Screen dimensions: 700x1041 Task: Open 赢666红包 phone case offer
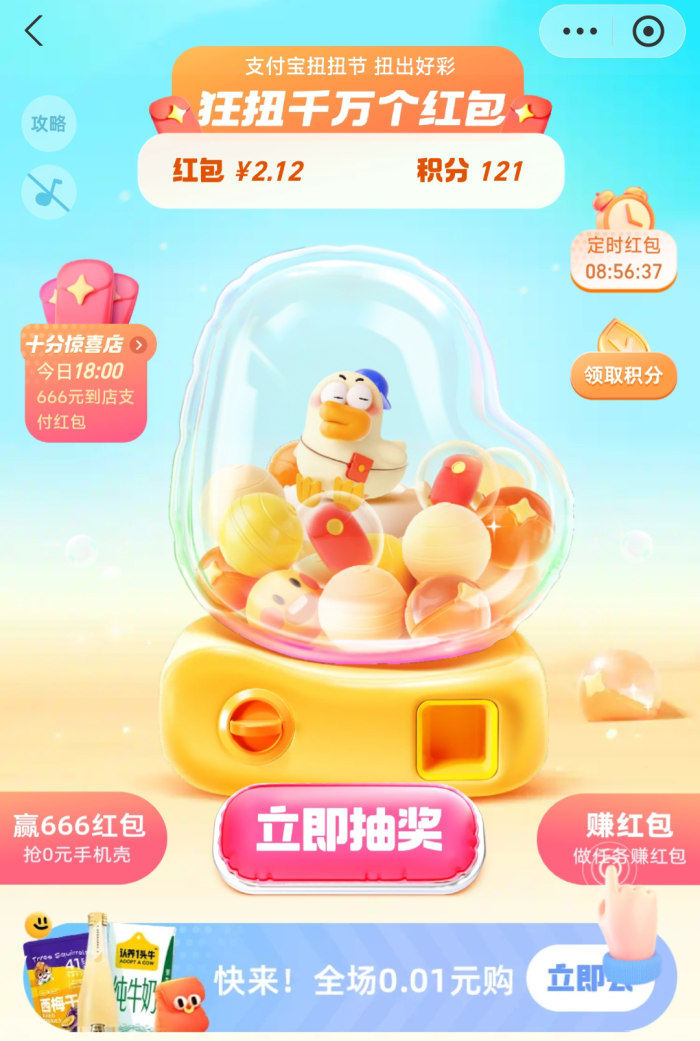[80, 838]
